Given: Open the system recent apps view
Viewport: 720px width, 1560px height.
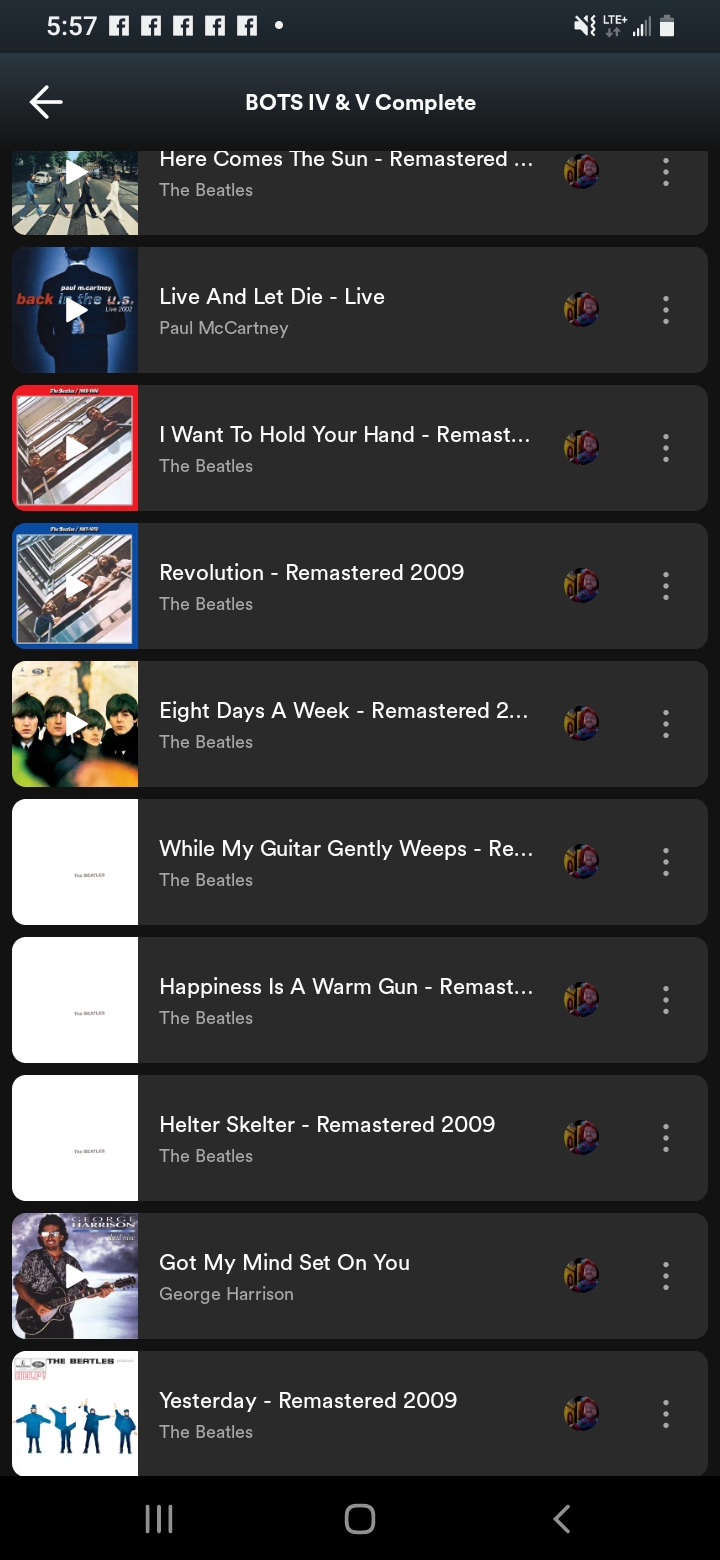Looking at the screenshot, I should point(159,1519).
